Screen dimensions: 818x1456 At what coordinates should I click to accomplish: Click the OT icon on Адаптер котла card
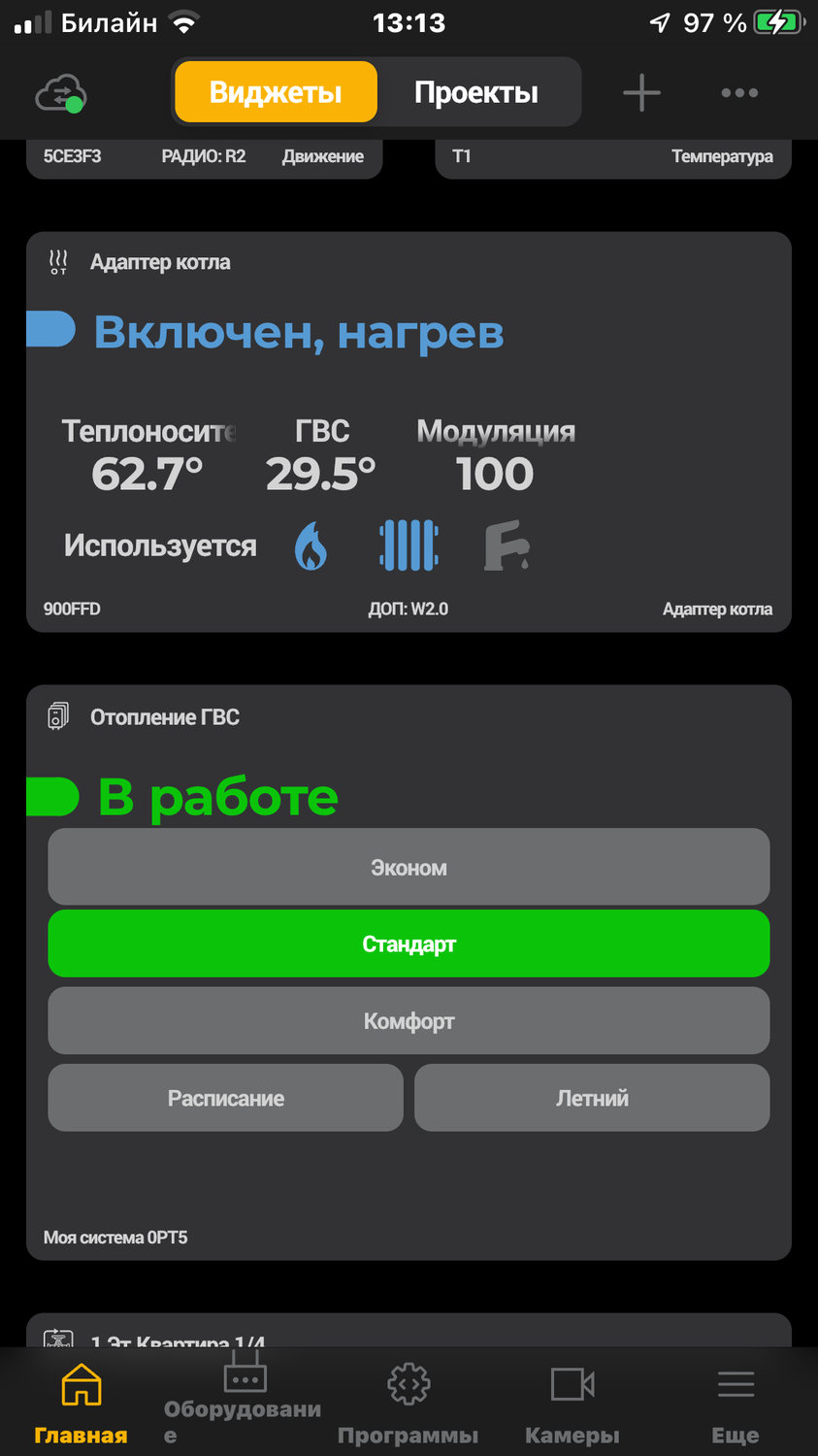click(x=57, y=261)
